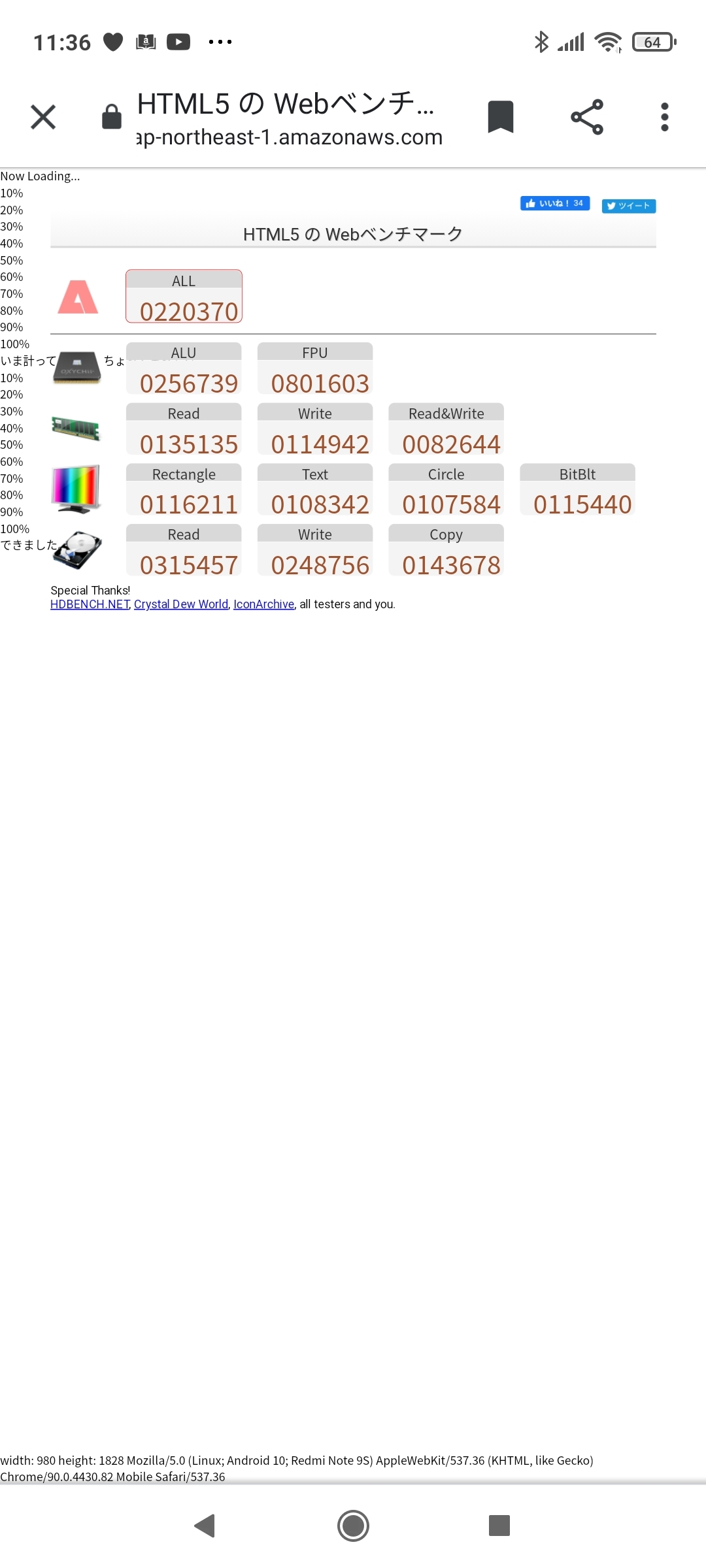Open the HDBENCH.NET link
Image resolution: width=706 pixels, height=1568 pixels.
coord(90,604)
